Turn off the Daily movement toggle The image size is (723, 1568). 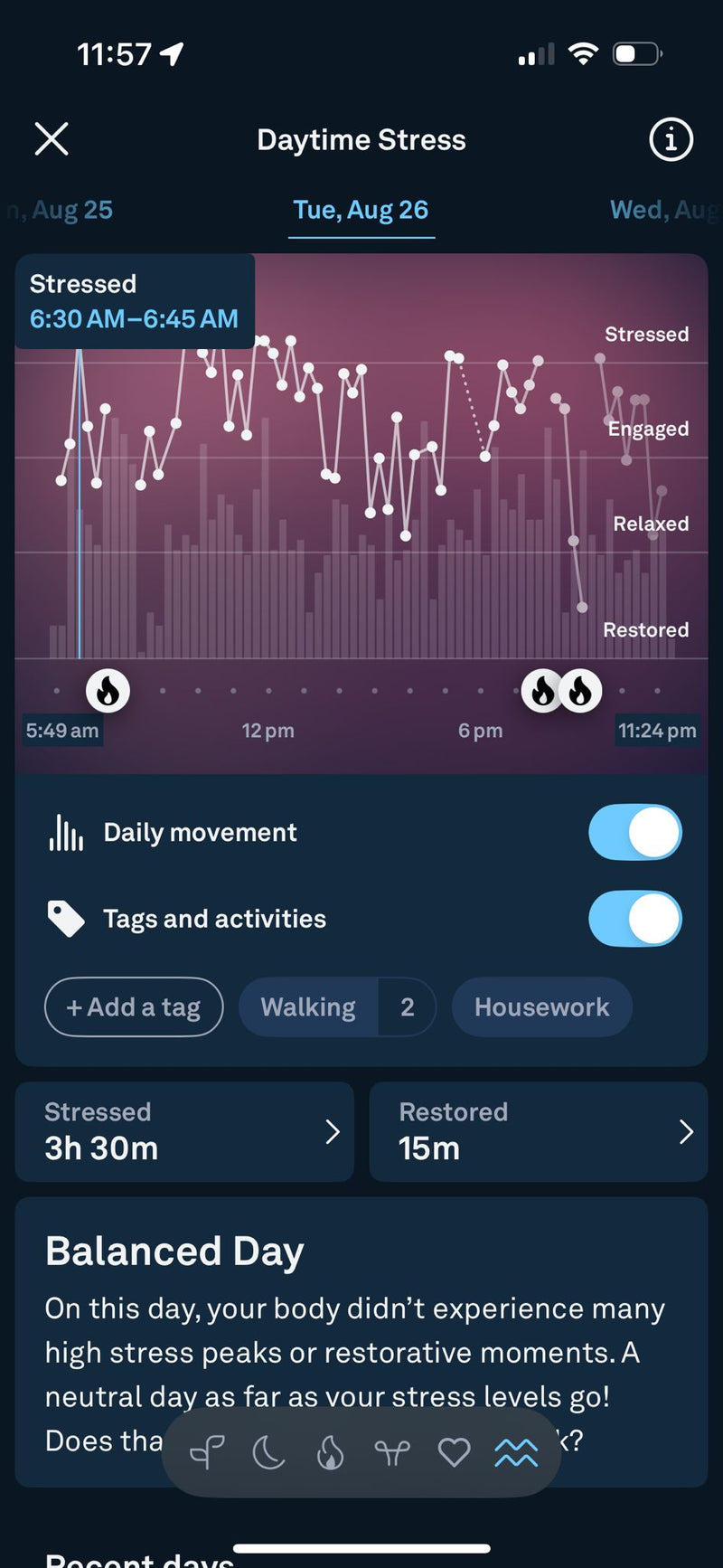[634, 832]
